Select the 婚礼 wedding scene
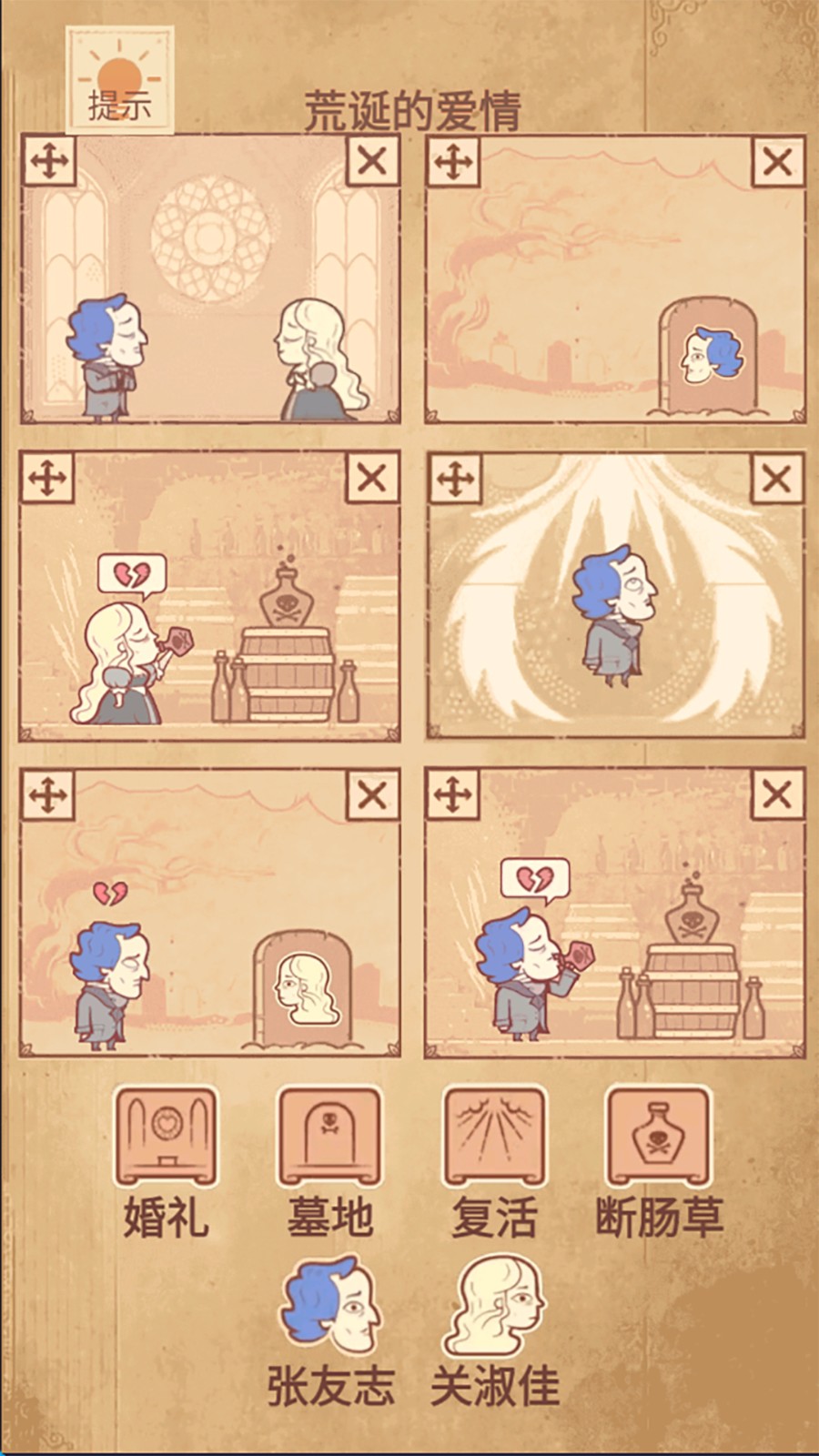The height and width of the screenshot is (1456, 819). pyautogui.click(x=166, y=1137)
